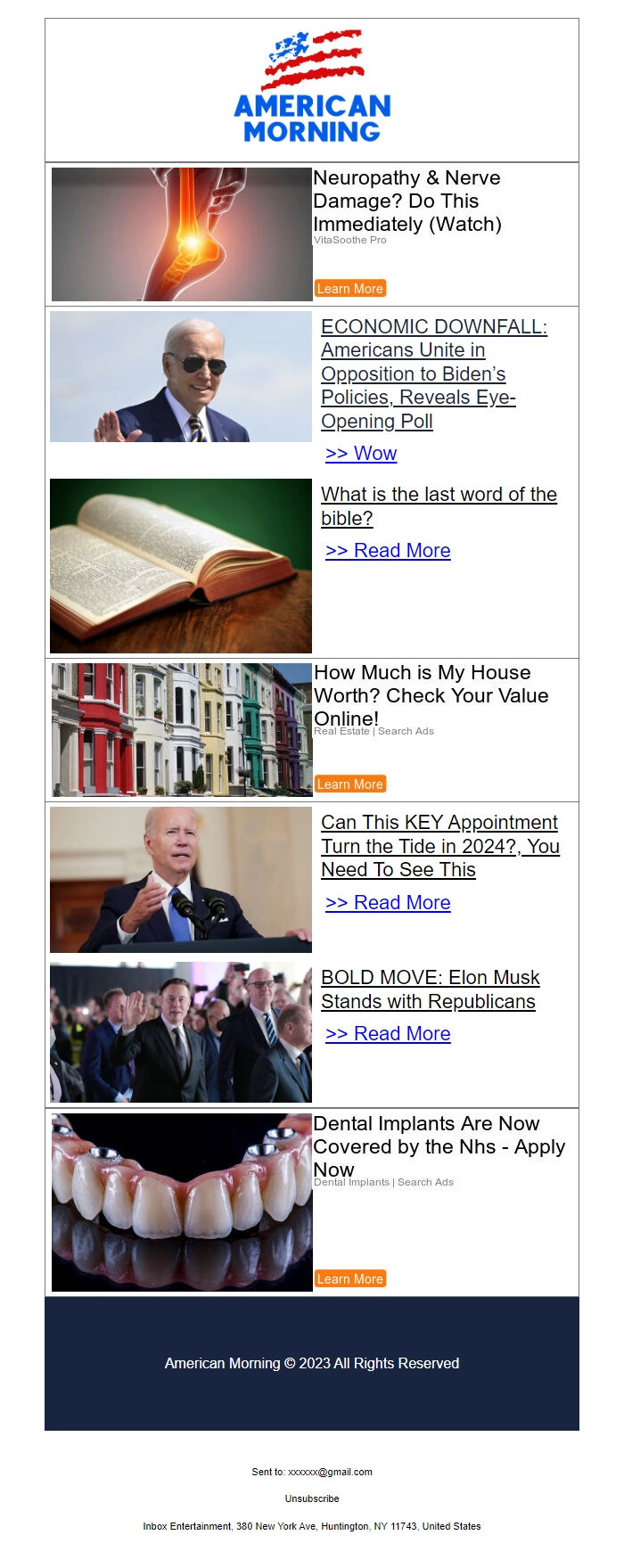
Task: Tap Learn More under the Neuropathy ad
Action: 349,289
